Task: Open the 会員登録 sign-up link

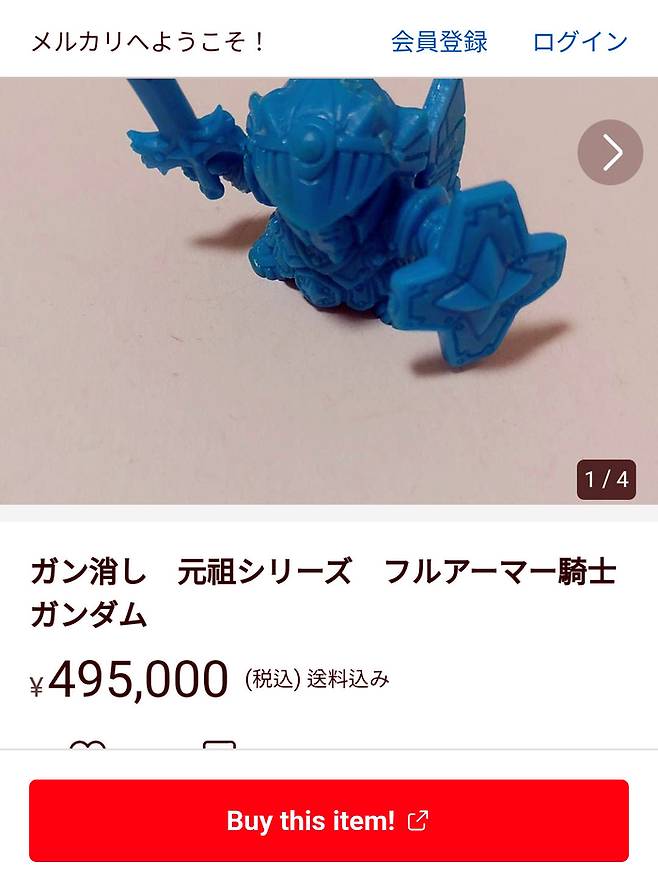Action: point(439,42)
